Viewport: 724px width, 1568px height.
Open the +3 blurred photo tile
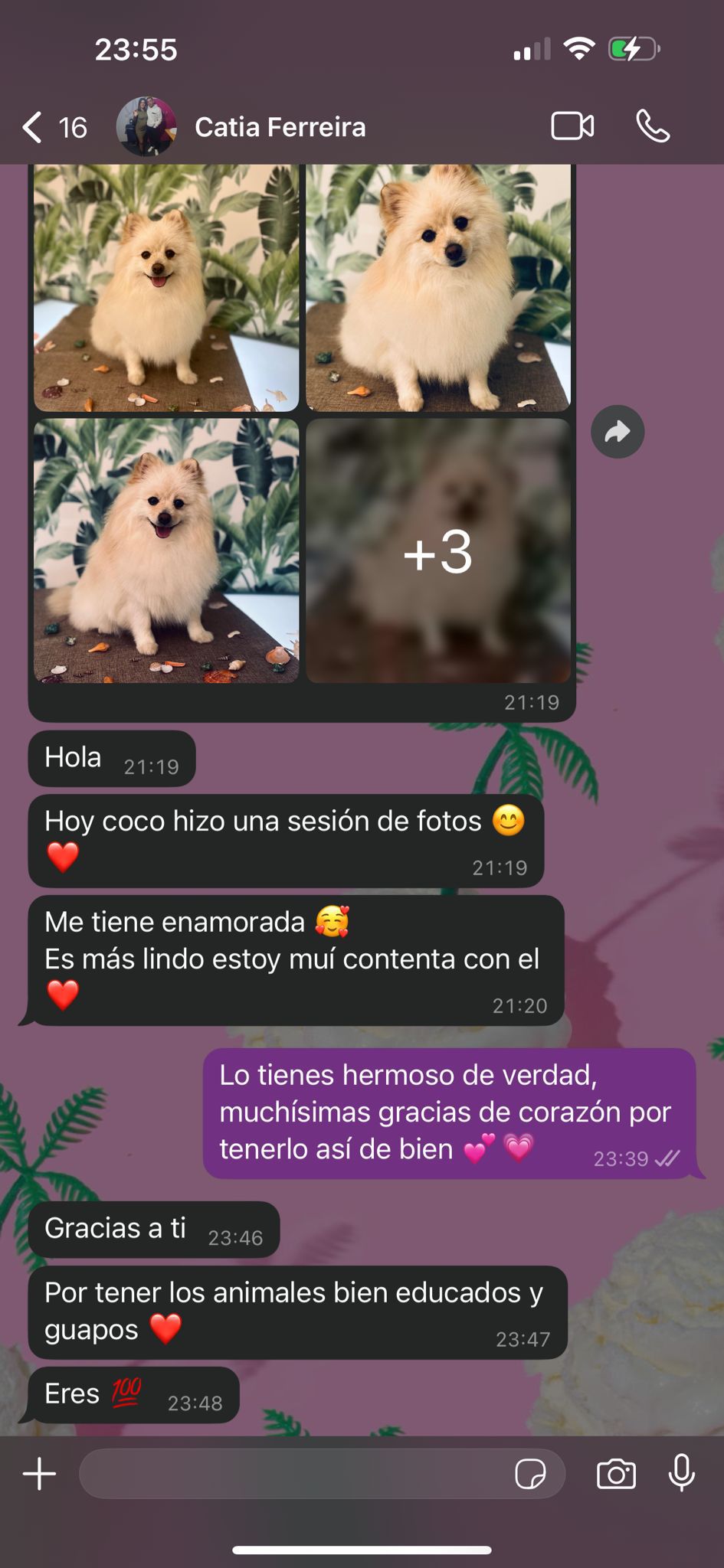click(438, 550)
